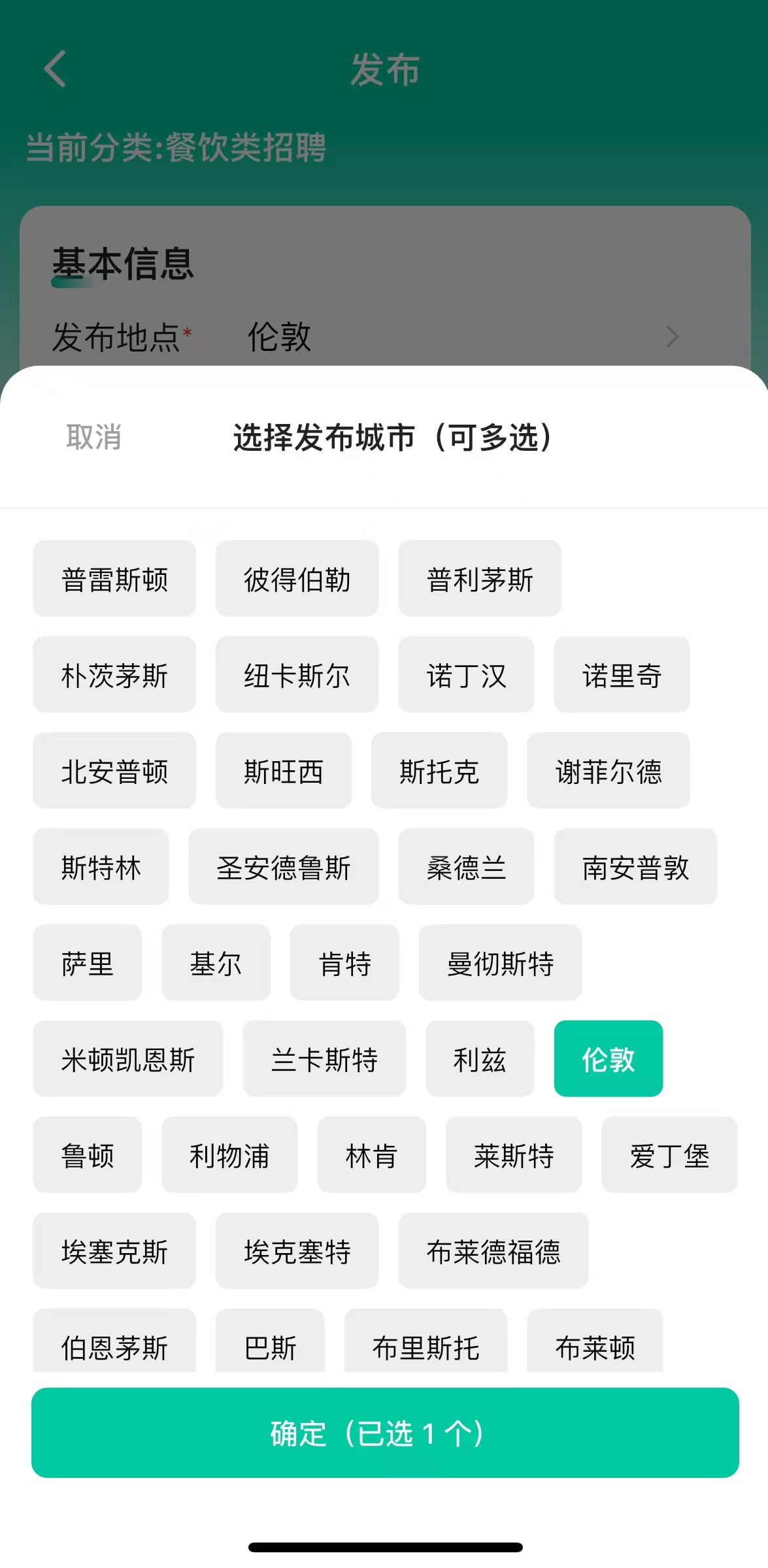This screenshot has width=768, height=1568.
Task: Select the 布莱德福德 chip
Action: point(493,1250)
